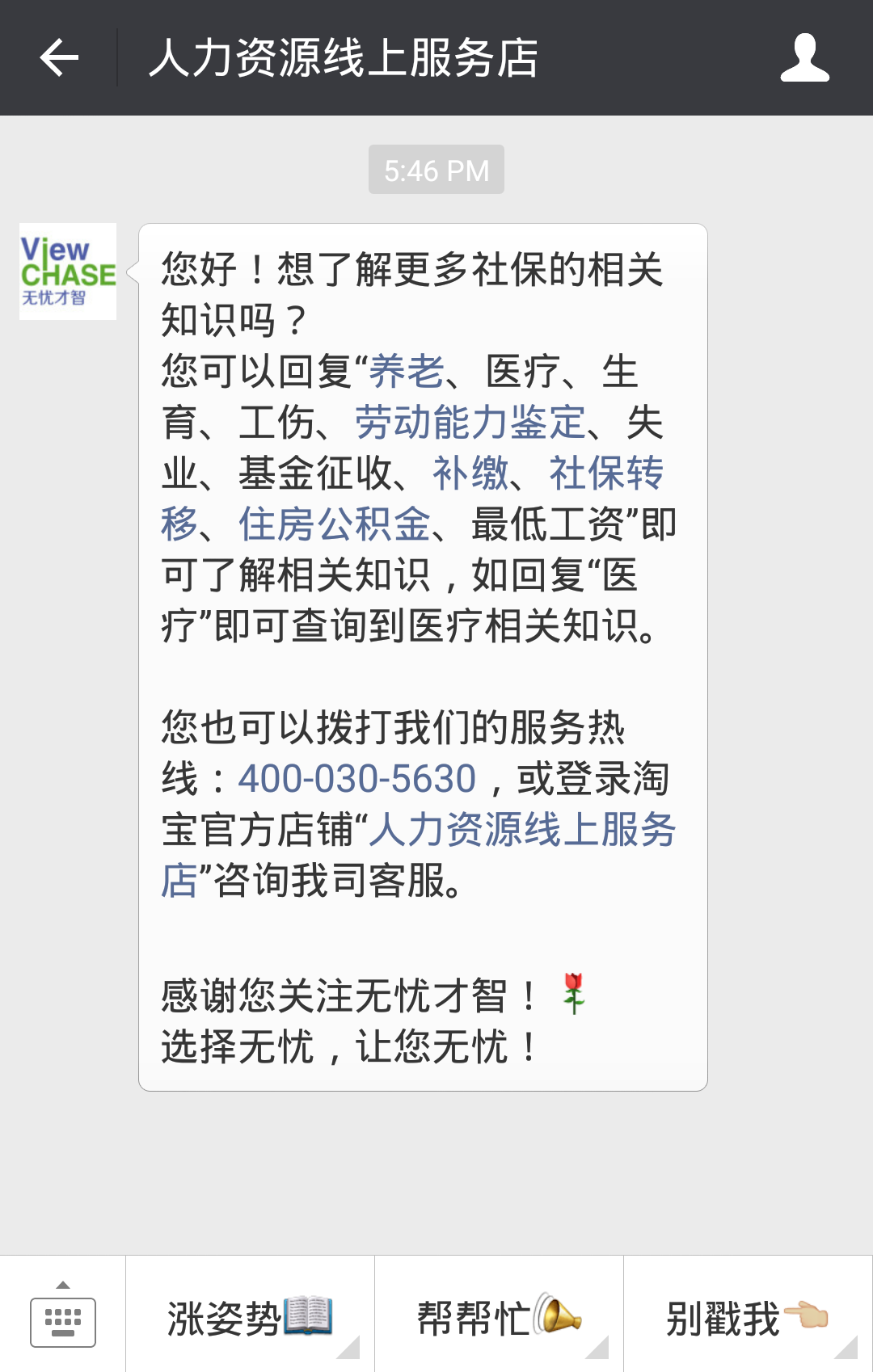Viewport: 873px width, 1372px height.
Task: Call hotline 400-030-5630
Action: click(x=356, y=779)
